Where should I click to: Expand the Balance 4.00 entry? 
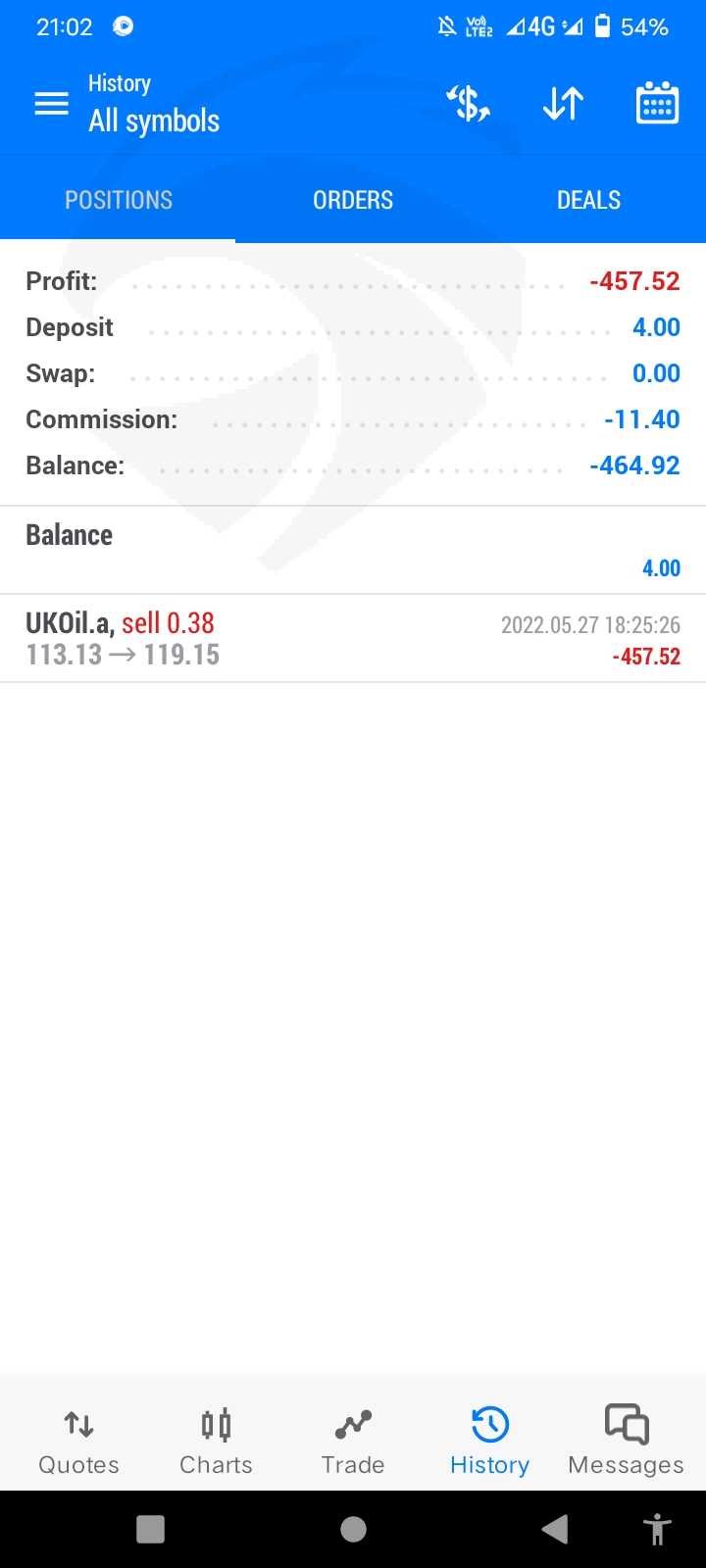tap(353, 551)
